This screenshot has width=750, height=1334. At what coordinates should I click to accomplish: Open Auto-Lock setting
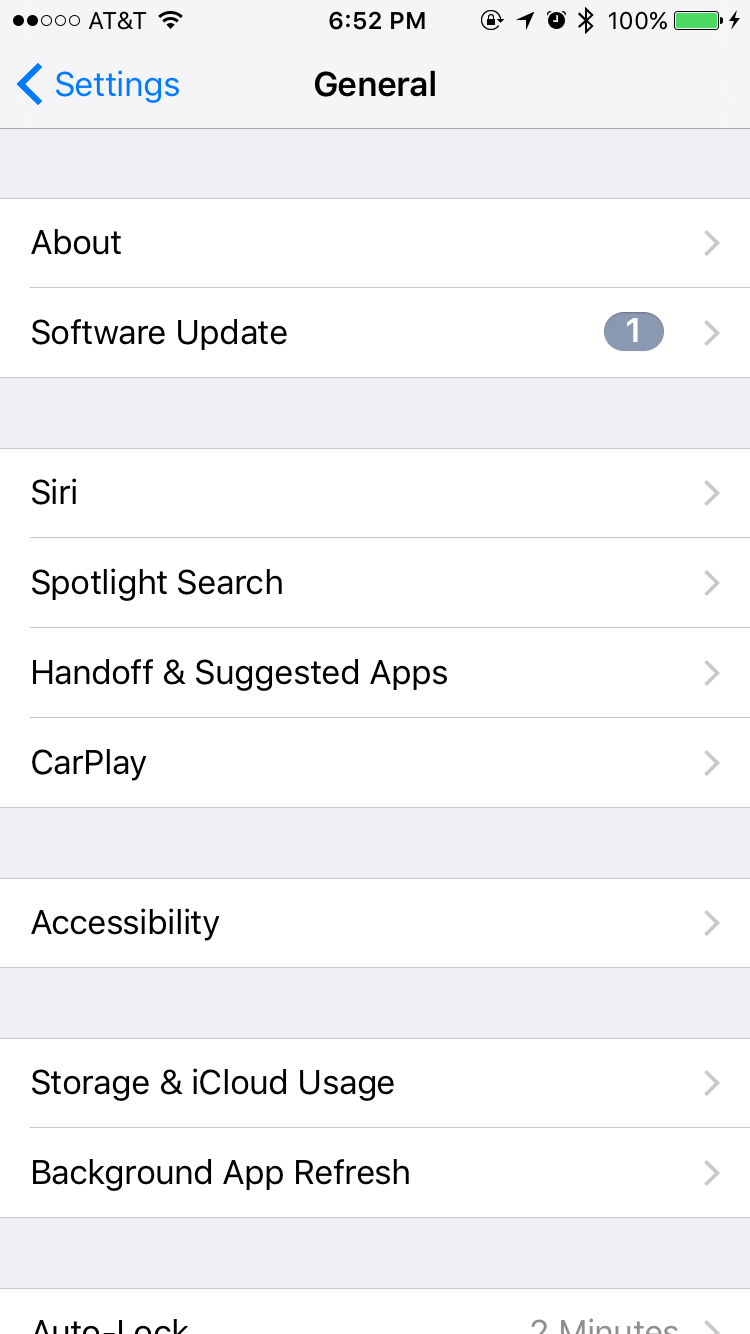tap(375, 1318)
